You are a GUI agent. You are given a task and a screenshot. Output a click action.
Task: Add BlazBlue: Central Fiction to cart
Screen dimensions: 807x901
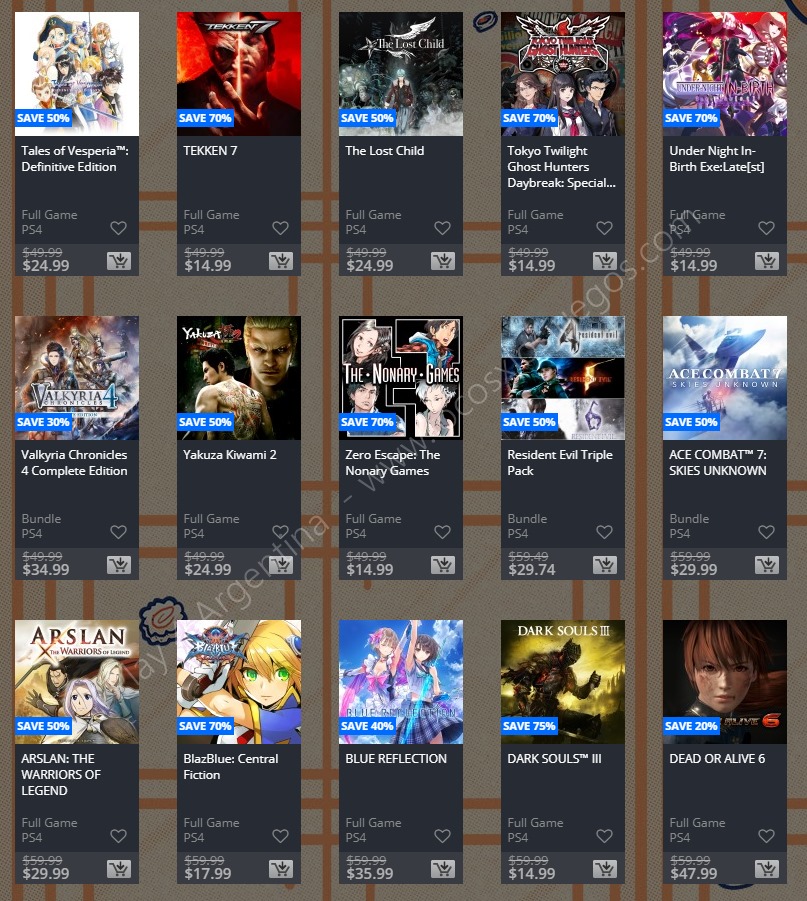pyautogui.click(x=280, y=869)
